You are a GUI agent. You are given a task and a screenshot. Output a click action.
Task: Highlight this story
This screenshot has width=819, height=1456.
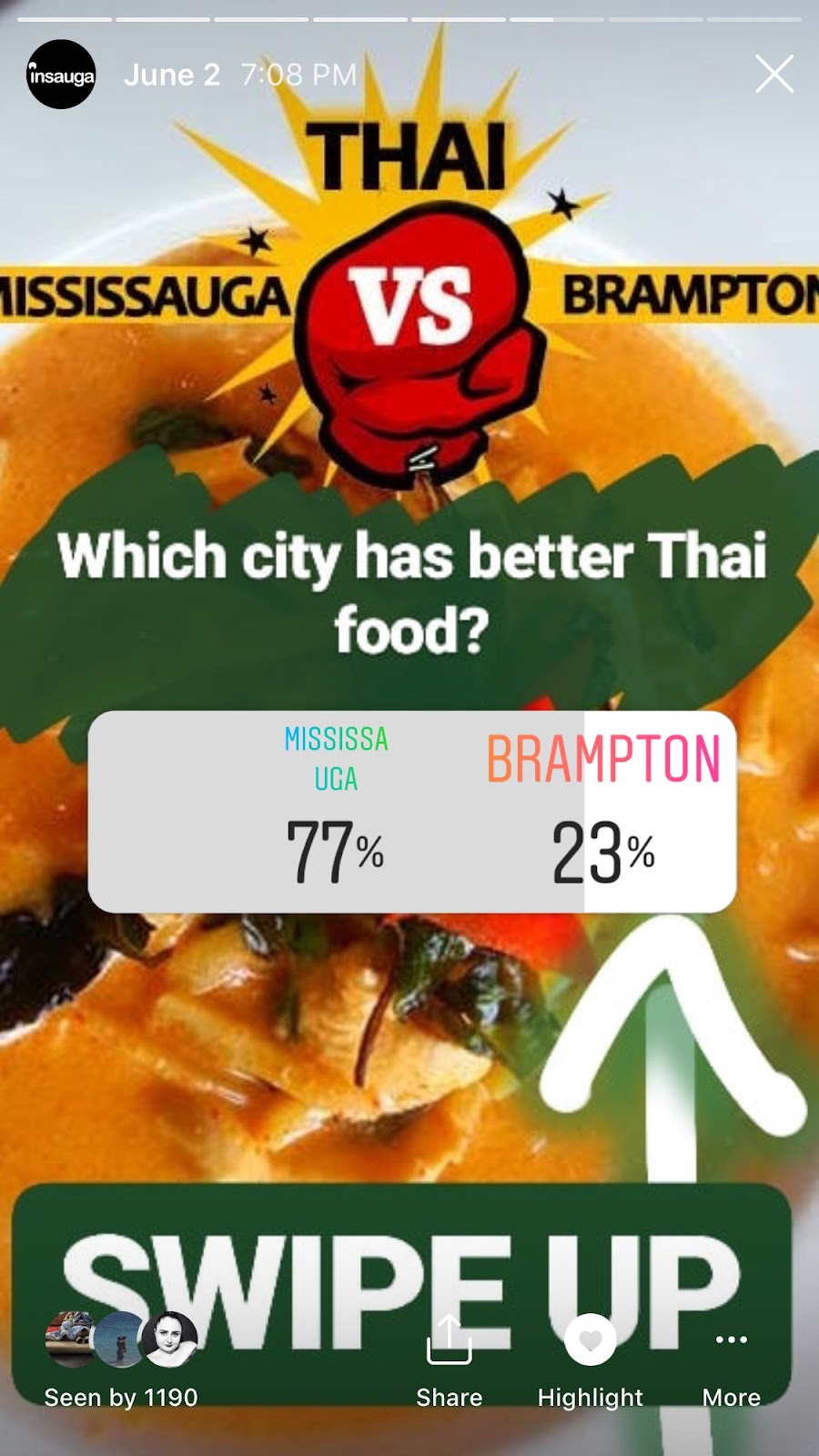point(590,1360)
